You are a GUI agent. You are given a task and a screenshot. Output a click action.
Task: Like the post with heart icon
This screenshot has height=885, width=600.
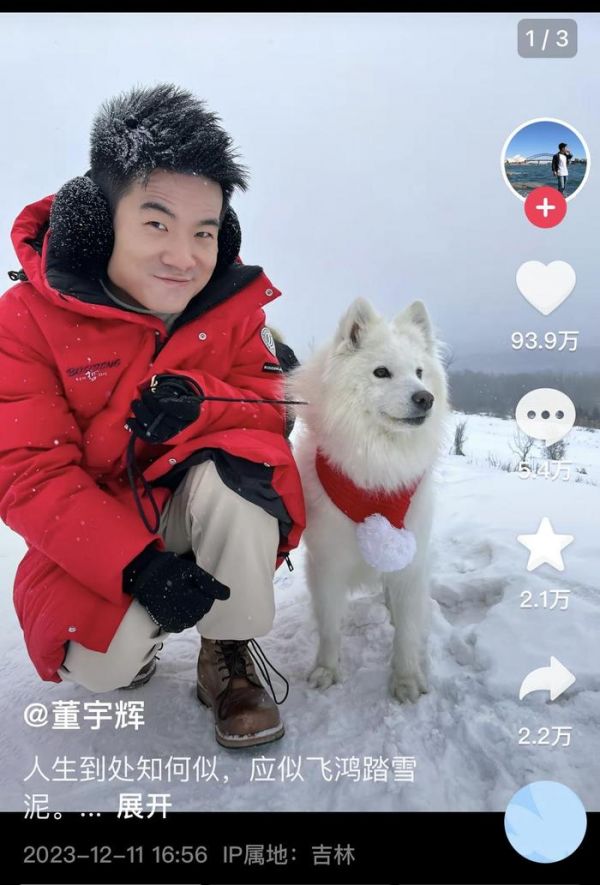click(545, 287)
